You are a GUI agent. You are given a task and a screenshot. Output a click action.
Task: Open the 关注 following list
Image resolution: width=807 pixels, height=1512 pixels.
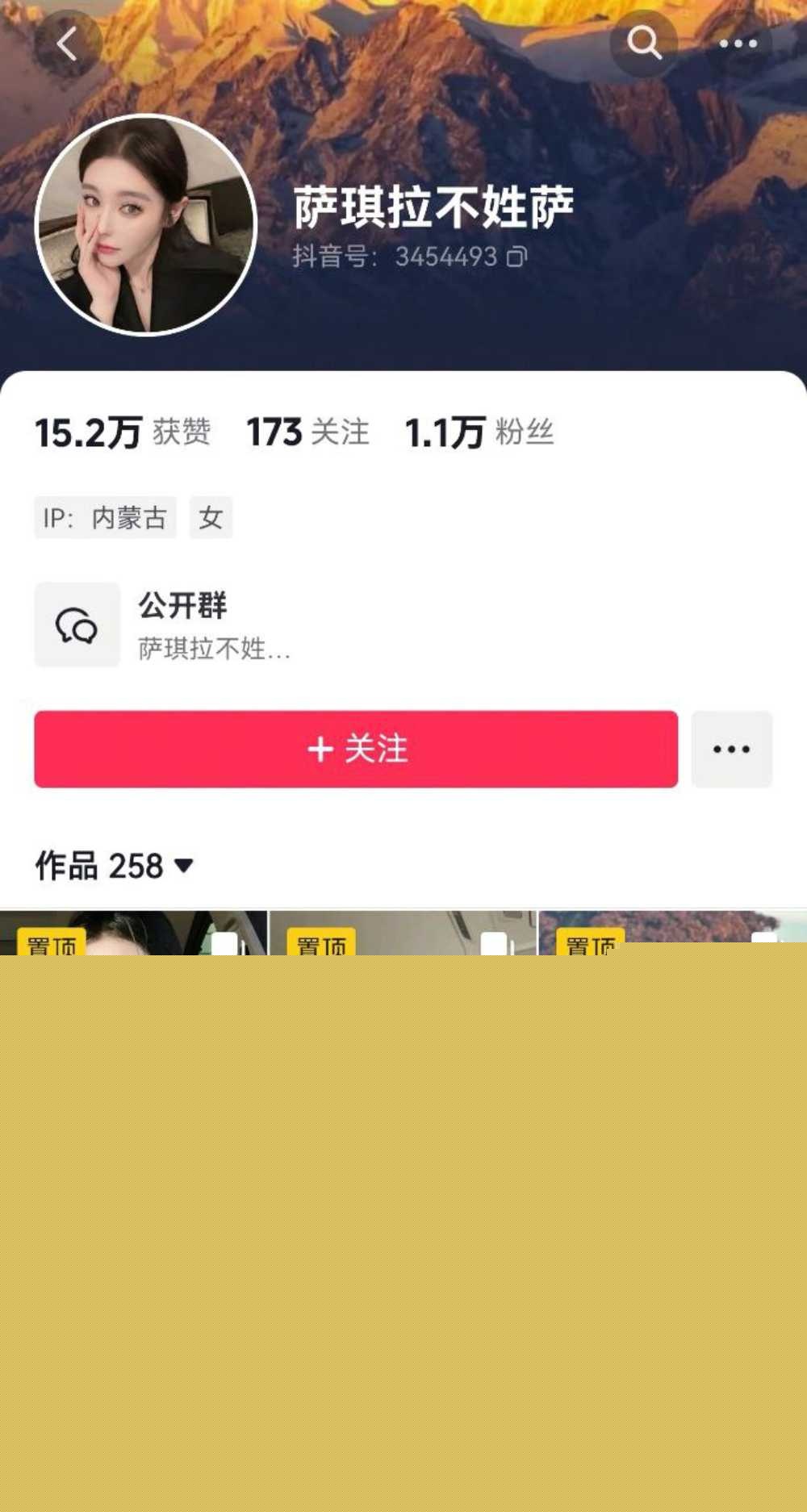click(x=307, y=432)
